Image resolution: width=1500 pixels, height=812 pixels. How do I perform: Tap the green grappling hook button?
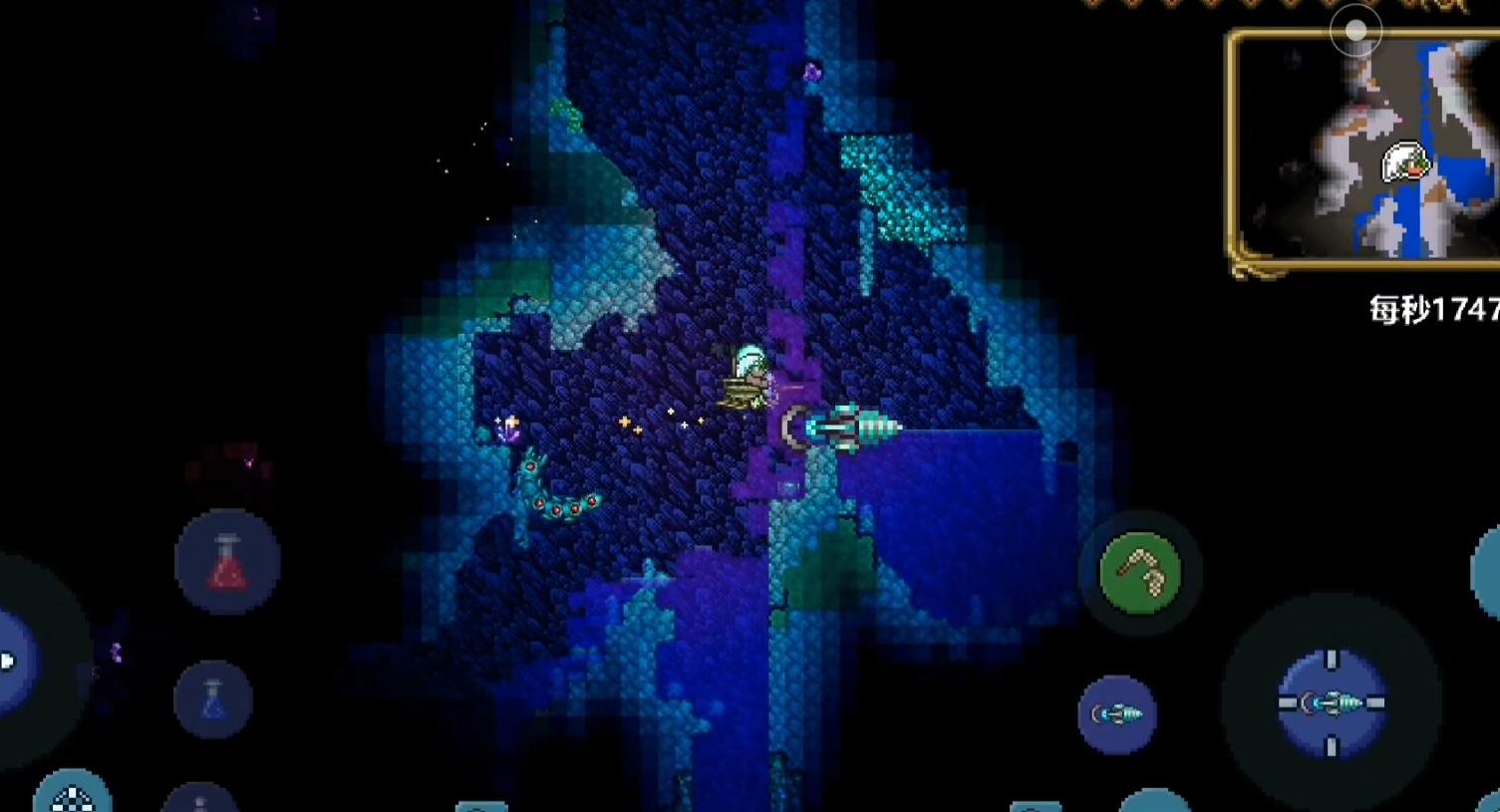click(x=1140, y=573)
